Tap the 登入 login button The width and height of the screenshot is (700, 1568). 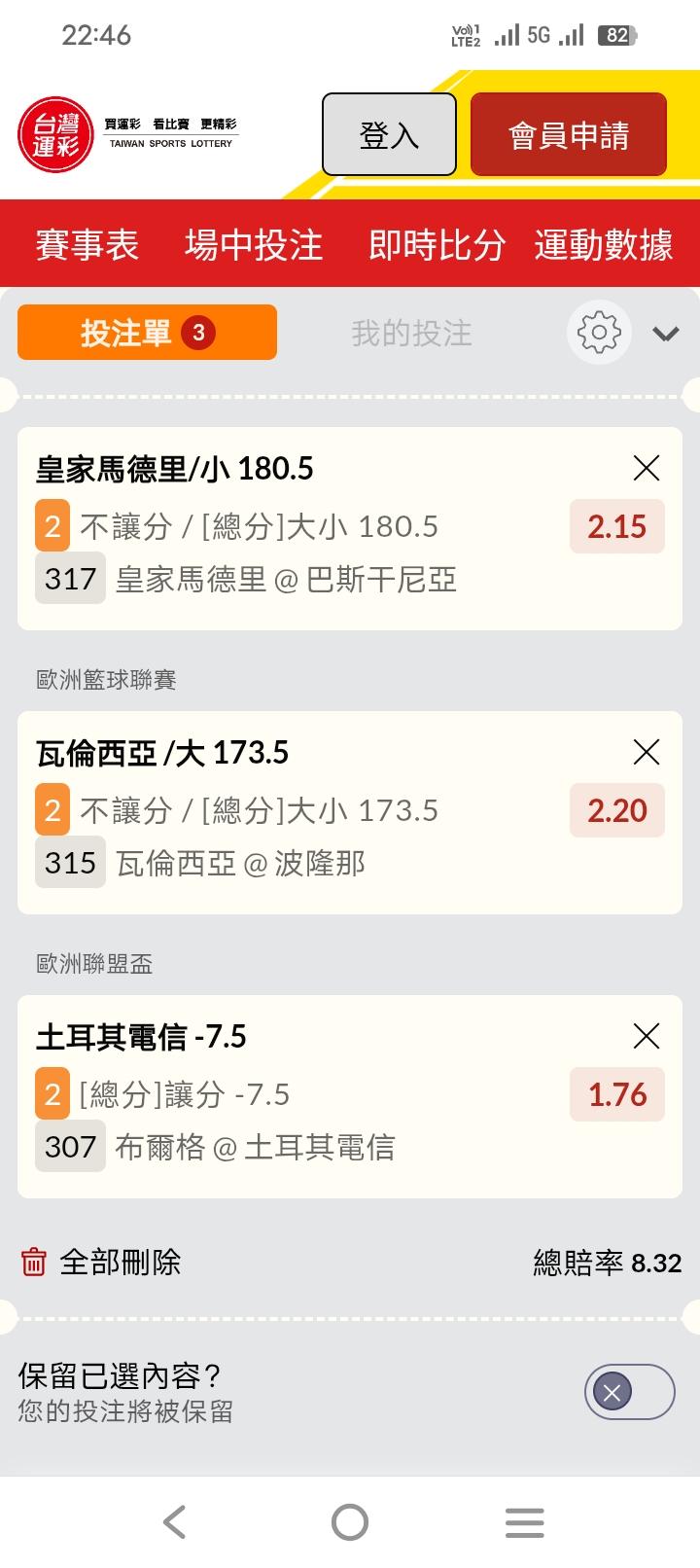coord(389,134)
